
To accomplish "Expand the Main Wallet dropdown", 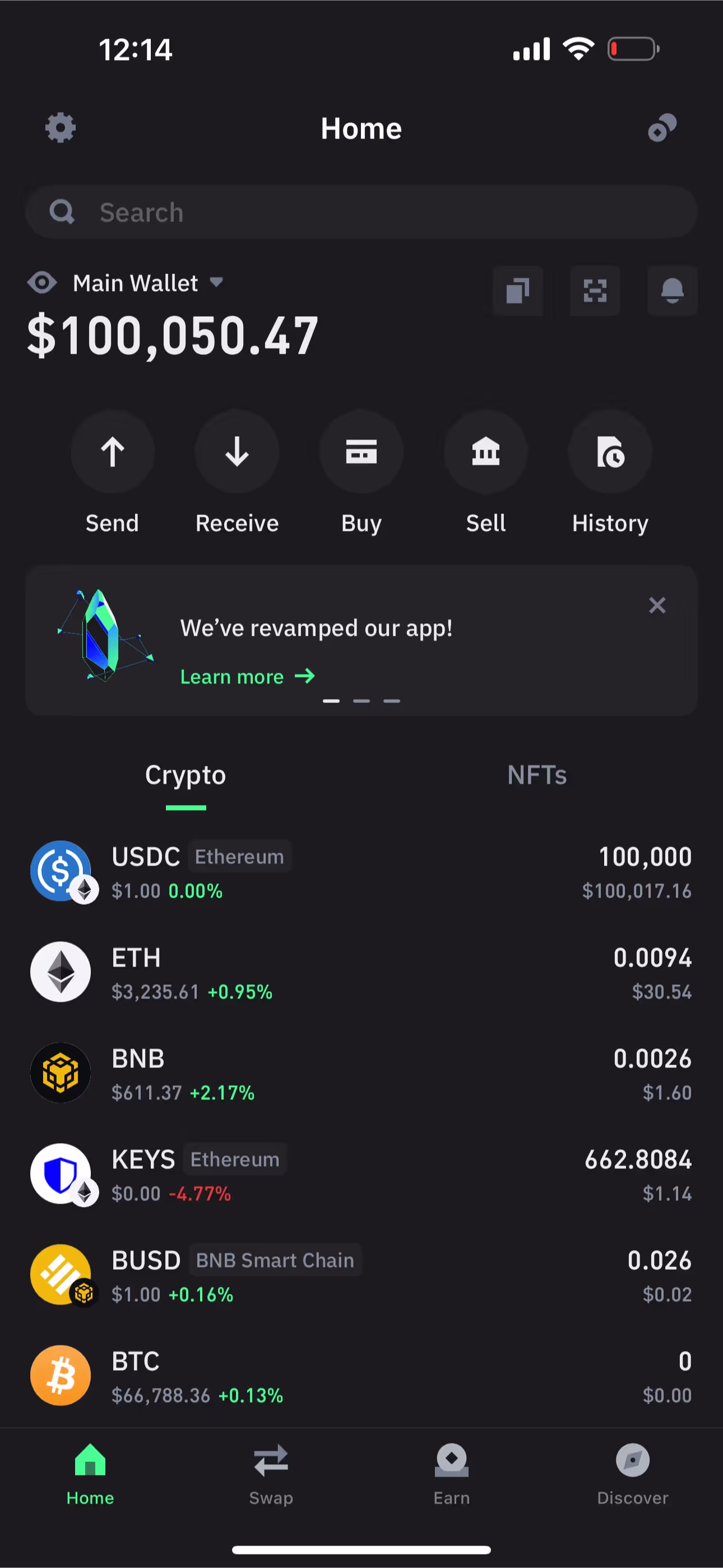I will tap(149, 283).
